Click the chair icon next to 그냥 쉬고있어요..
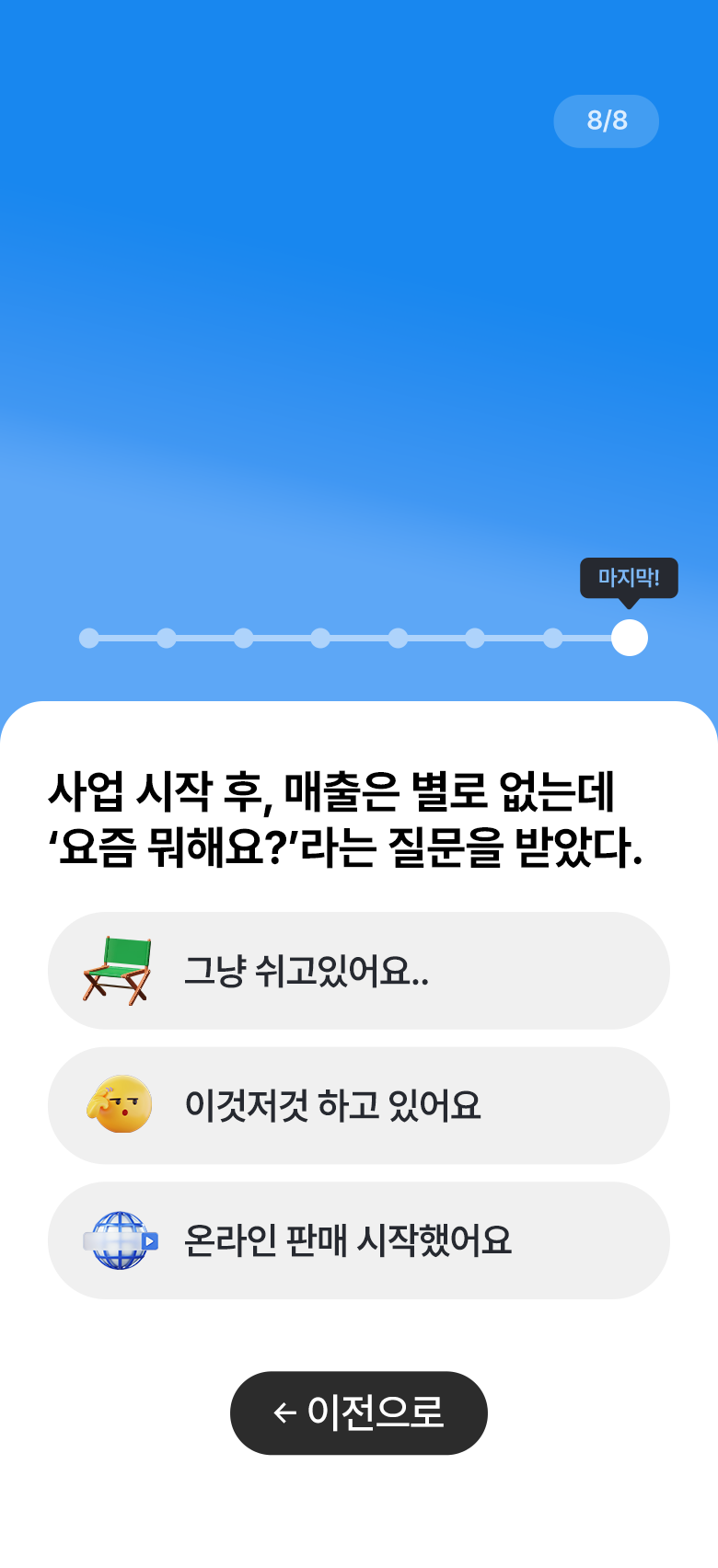Screen dimensions: 718x1568 click(118, 970)
